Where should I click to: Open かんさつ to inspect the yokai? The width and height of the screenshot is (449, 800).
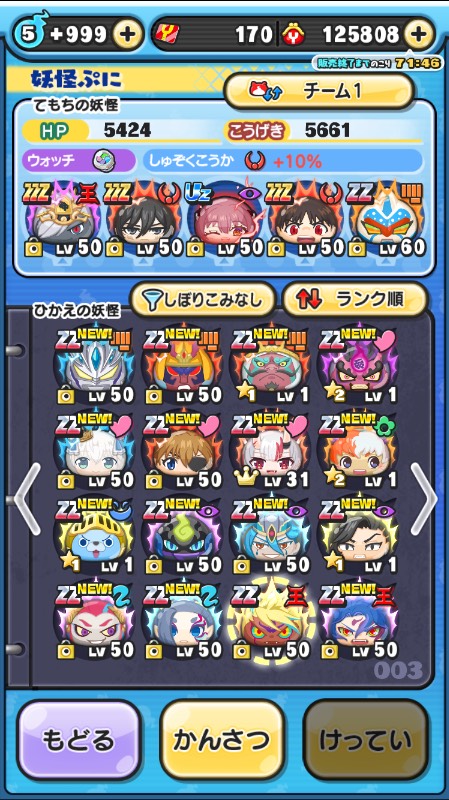pos(222,740)
